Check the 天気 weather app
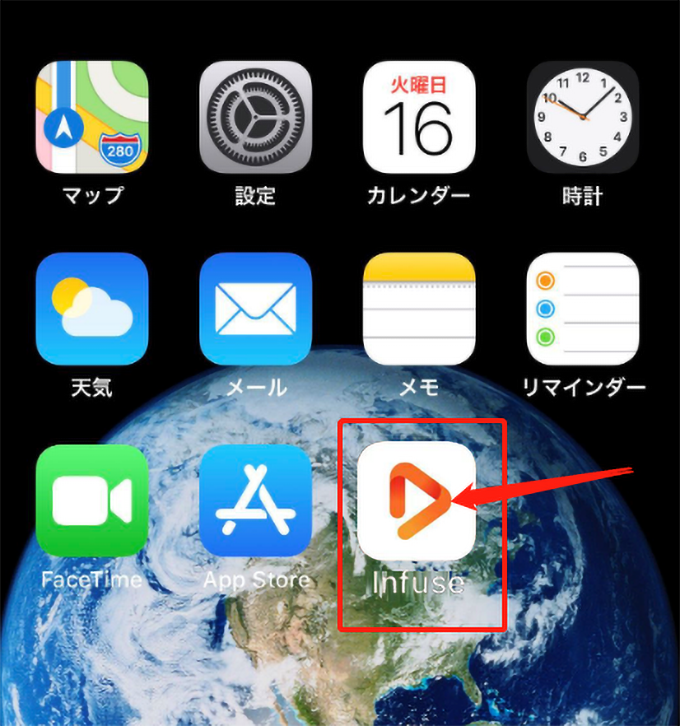This screenshot has height=726, width=680. pos(92,309)
